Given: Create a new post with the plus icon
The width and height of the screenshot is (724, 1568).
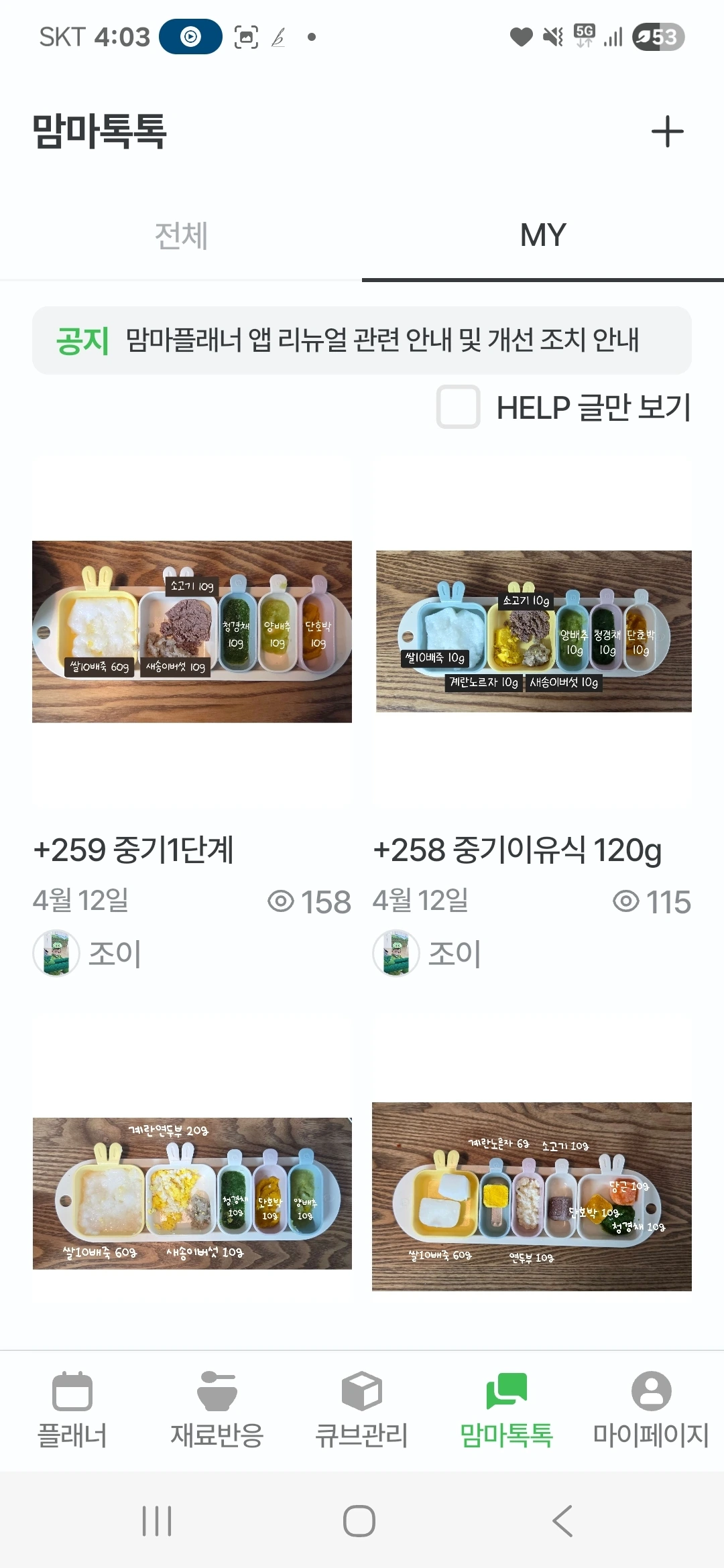Looking at the screenshot, I should click(667, 131).
